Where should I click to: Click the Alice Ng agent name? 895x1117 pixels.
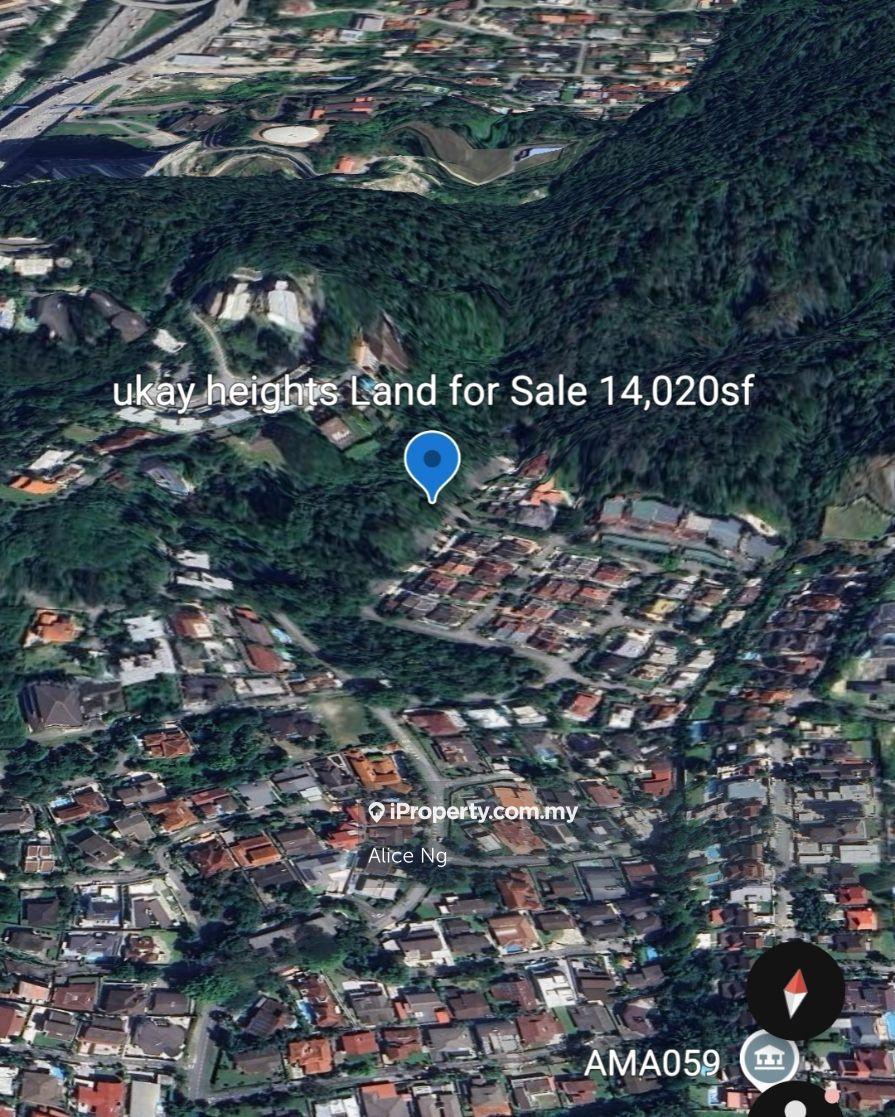(x=406, y=856)
